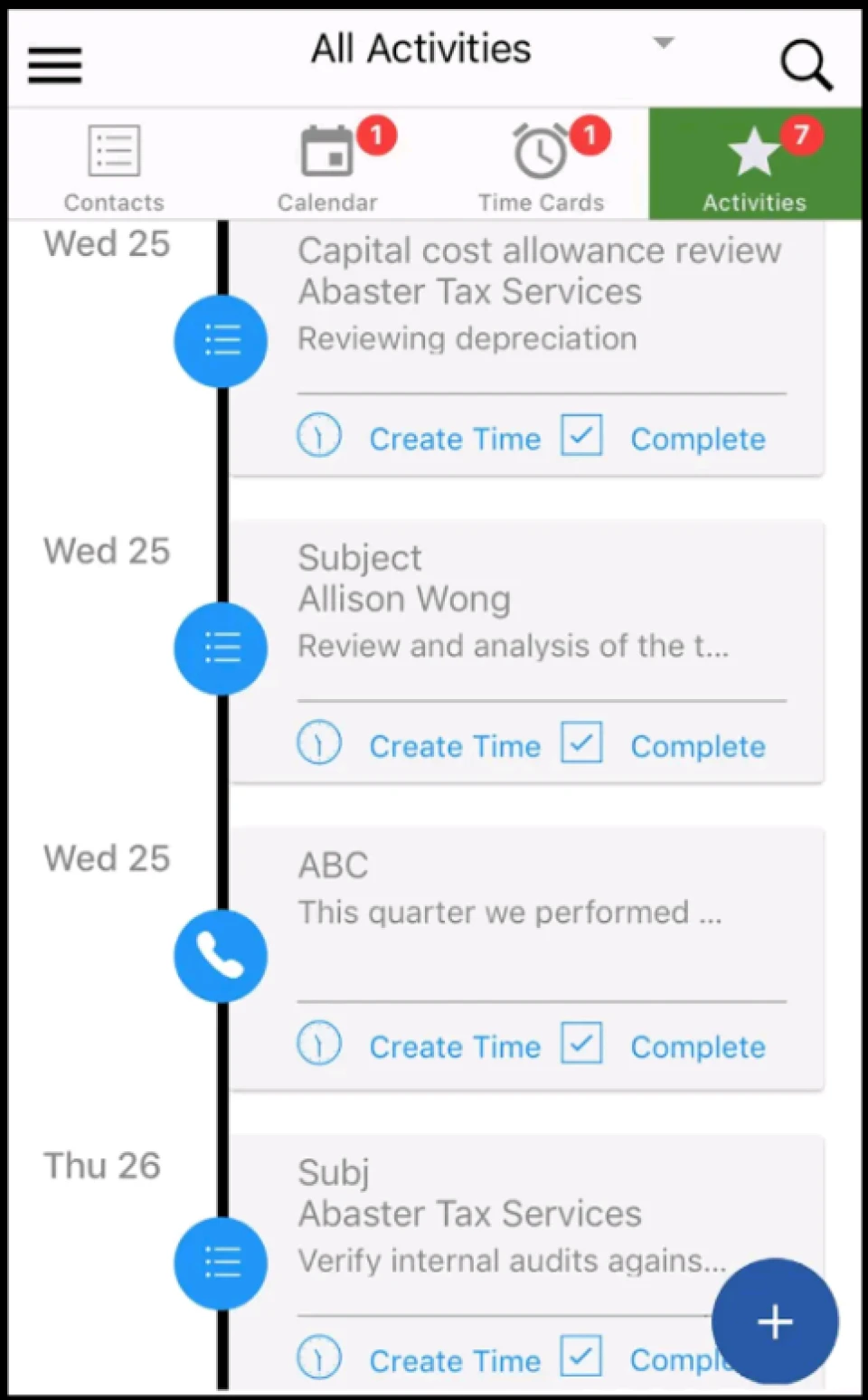Tap Create Time for the ABC call

[x=455, y=1046]
